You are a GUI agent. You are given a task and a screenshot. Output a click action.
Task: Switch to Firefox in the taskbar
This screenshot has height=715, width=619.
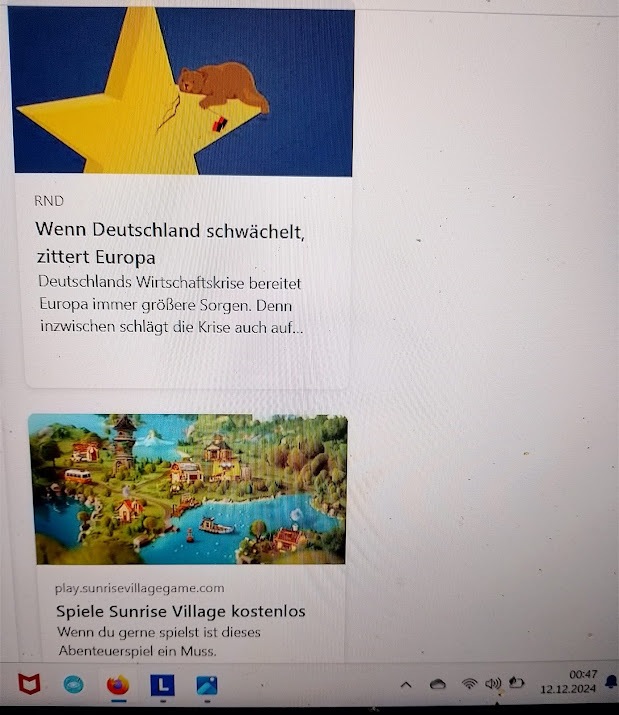[118, 685]
